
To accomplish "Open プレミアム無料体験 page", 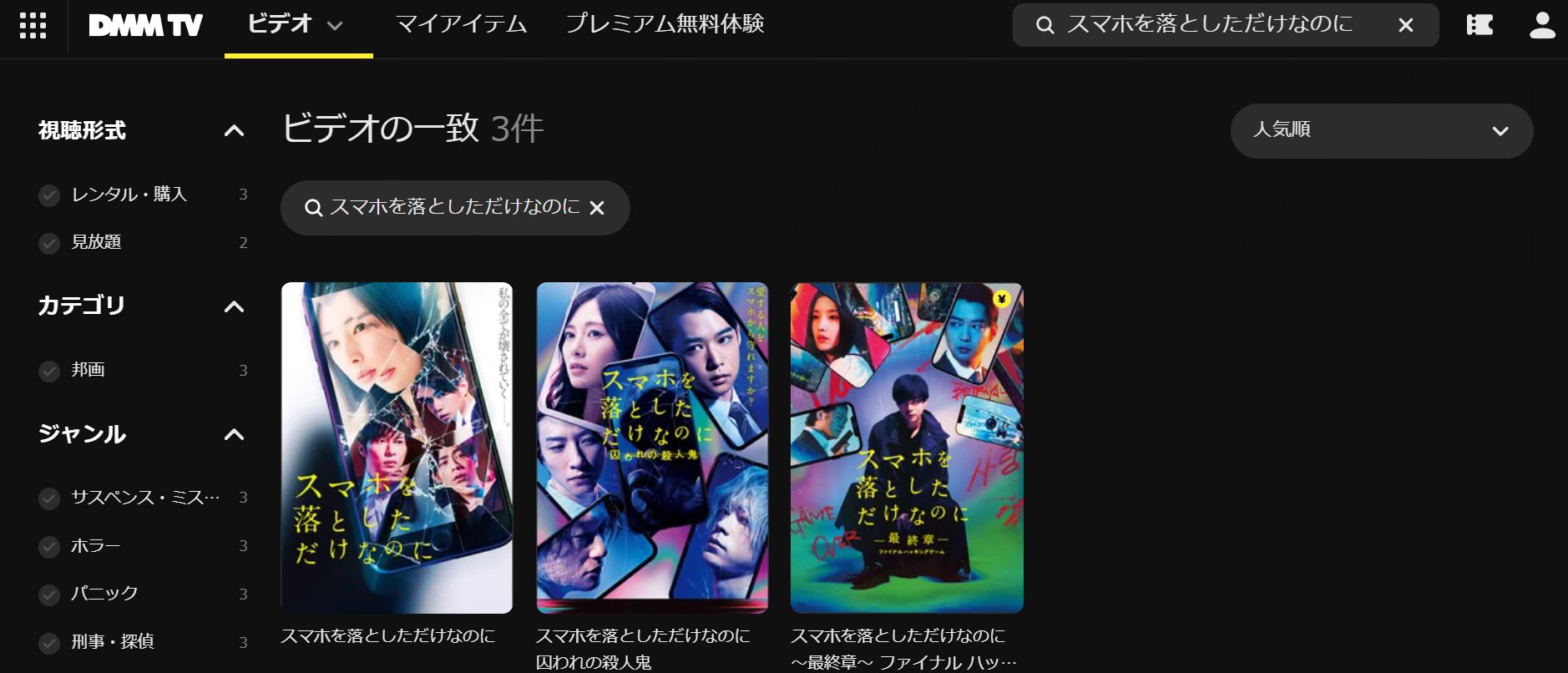I will tap(665, 24).
